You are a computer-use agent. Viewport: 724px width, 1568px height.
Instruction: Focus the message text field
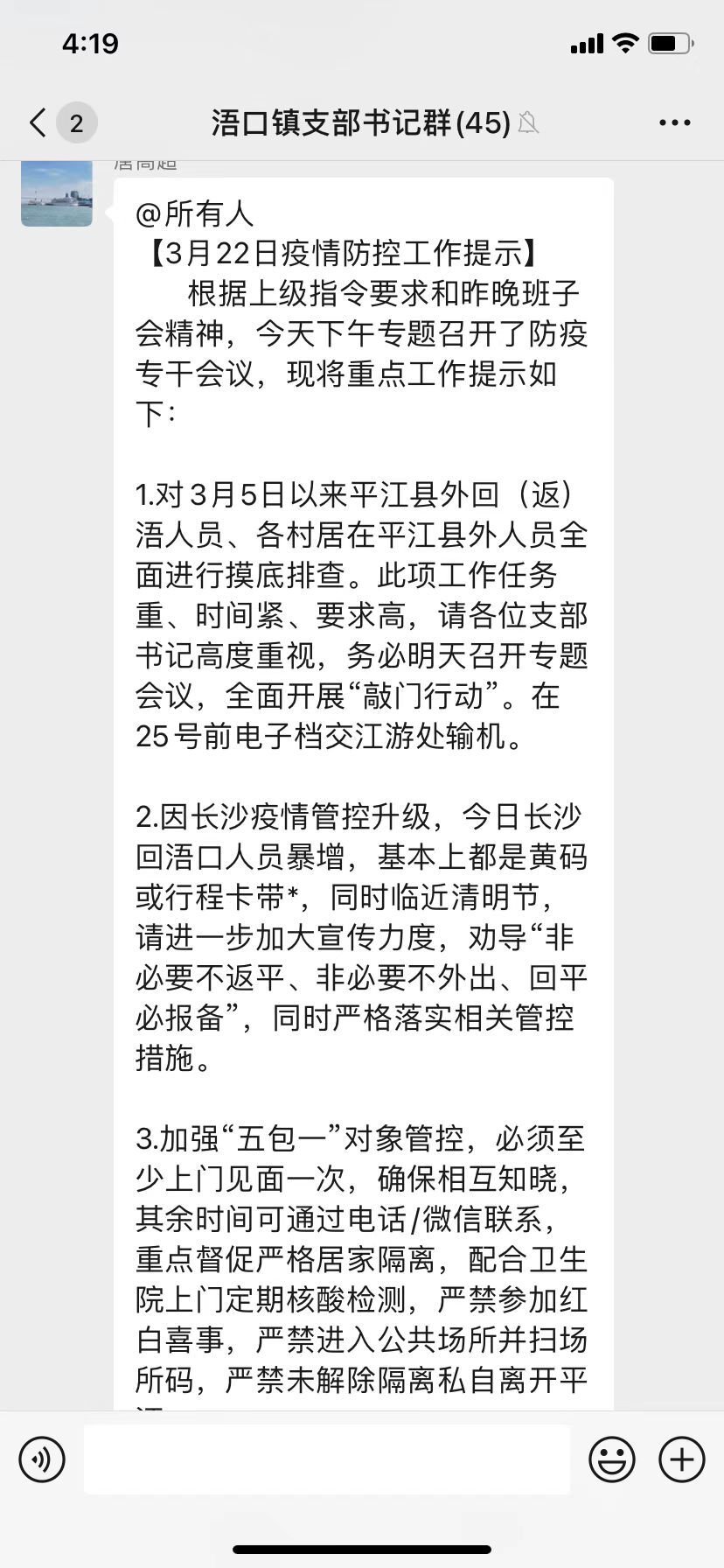(327, 1459)
